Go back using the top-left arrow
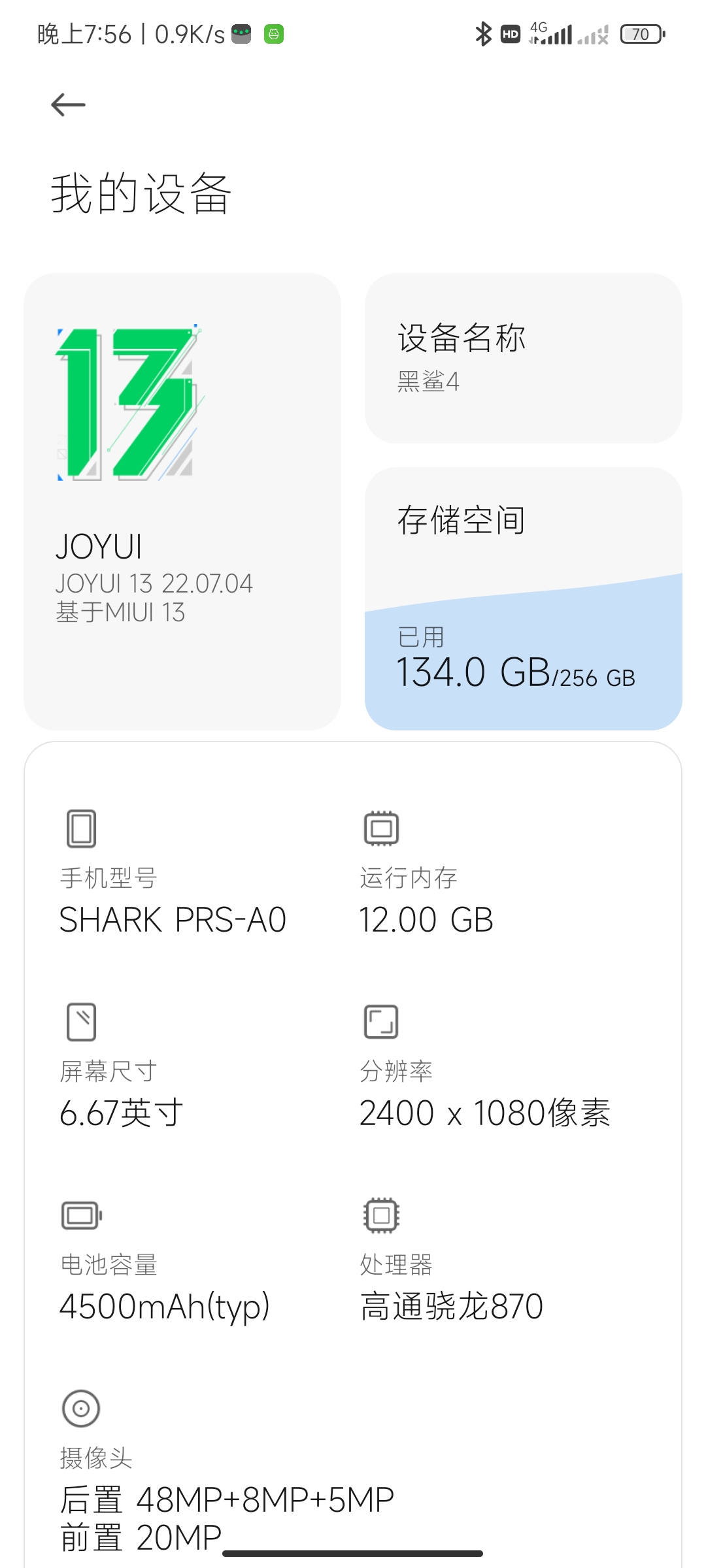This screenshot has width=706, height=1568. tap(68, 105)
